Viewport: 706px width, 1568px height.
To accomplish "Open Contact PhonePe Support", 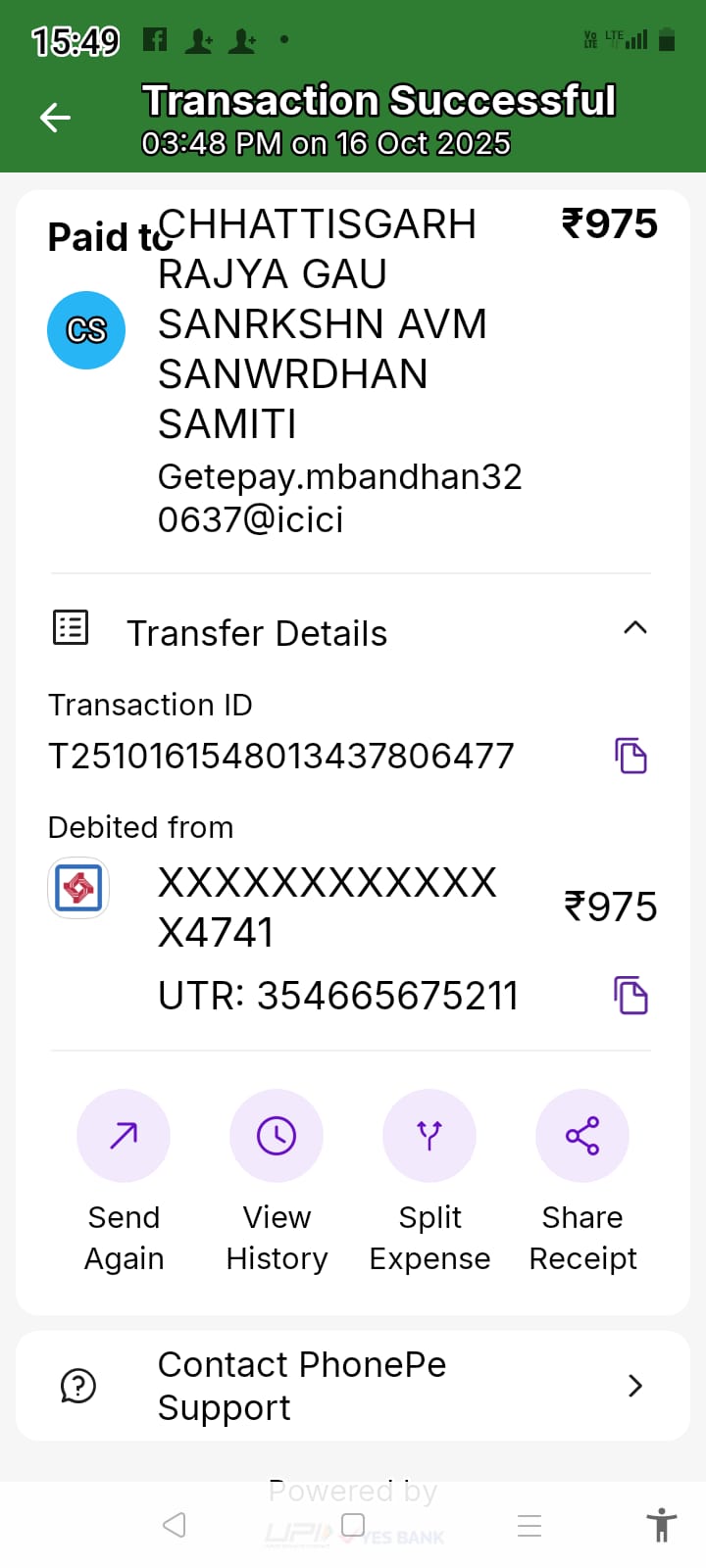I will click(x=353, y=1386).
